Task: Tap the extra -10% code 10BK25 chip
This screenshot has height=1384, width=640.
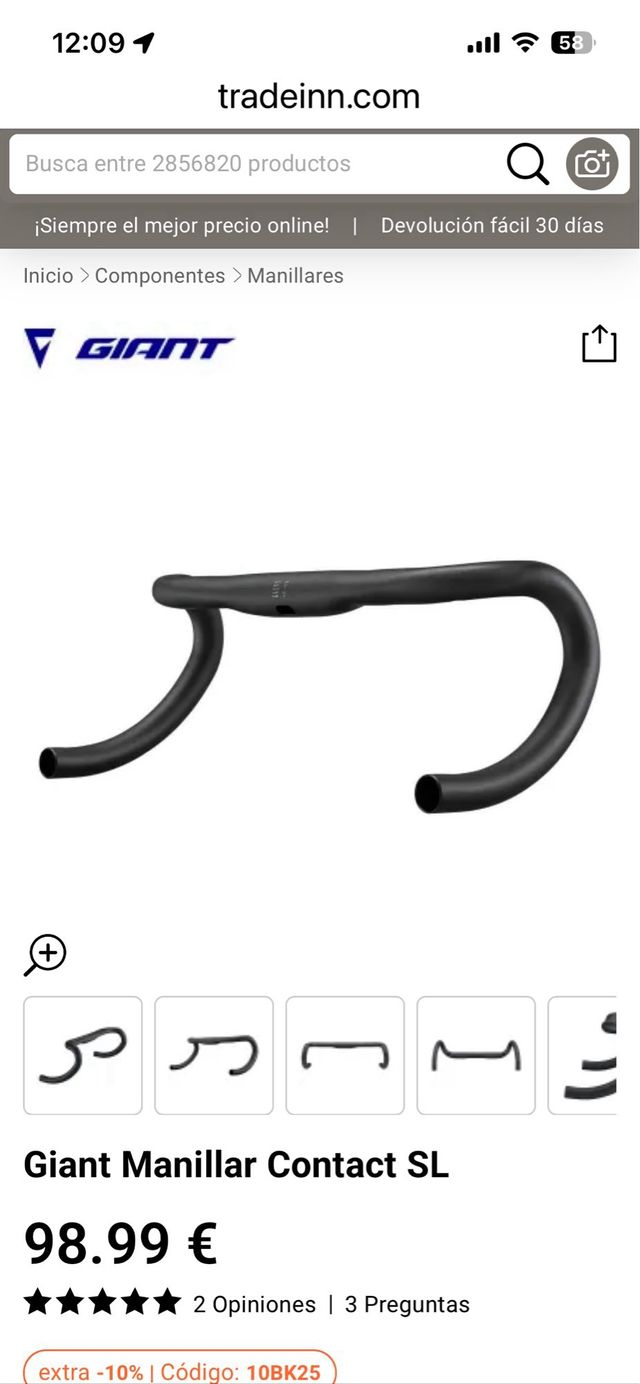Action: tap(180, 1371)
